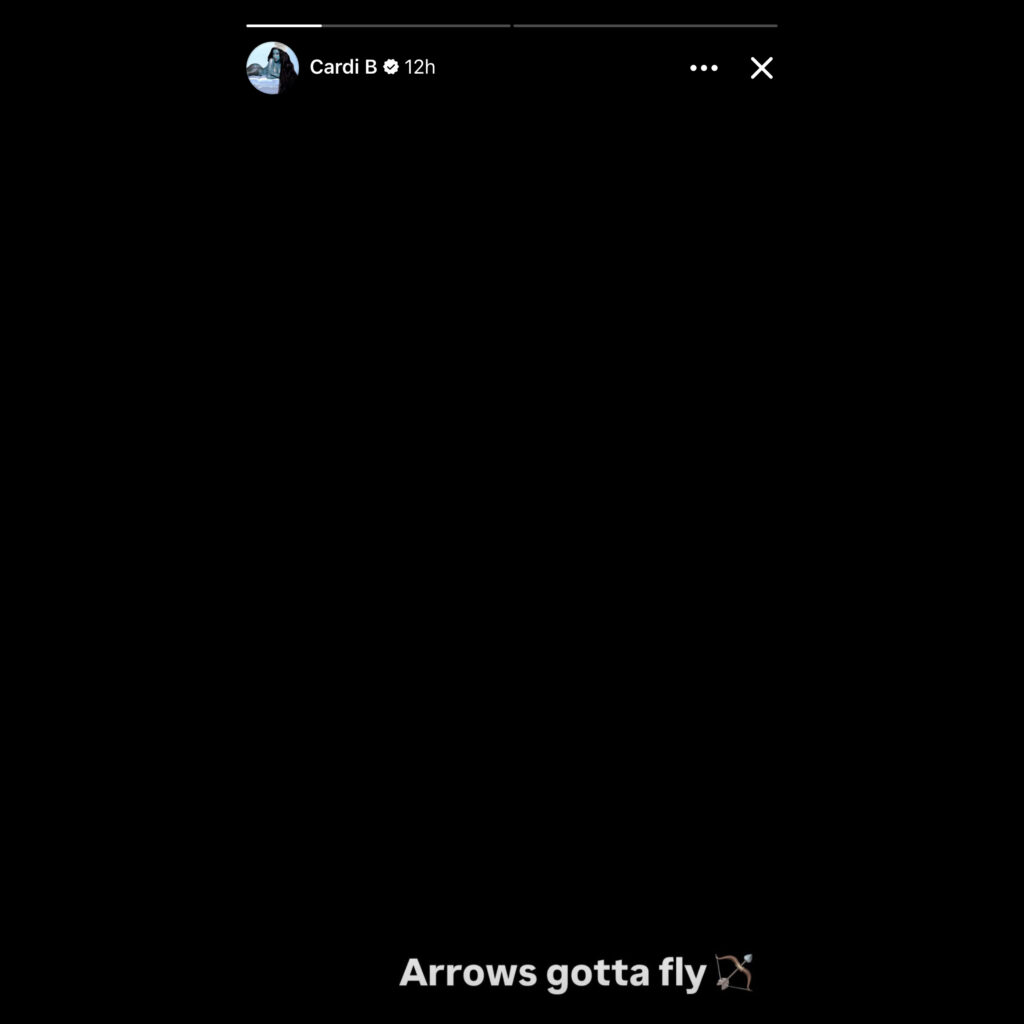1024x1024 pixels.
Task: Open Cardi B's profile name link
Action: [x=343, y=67]
